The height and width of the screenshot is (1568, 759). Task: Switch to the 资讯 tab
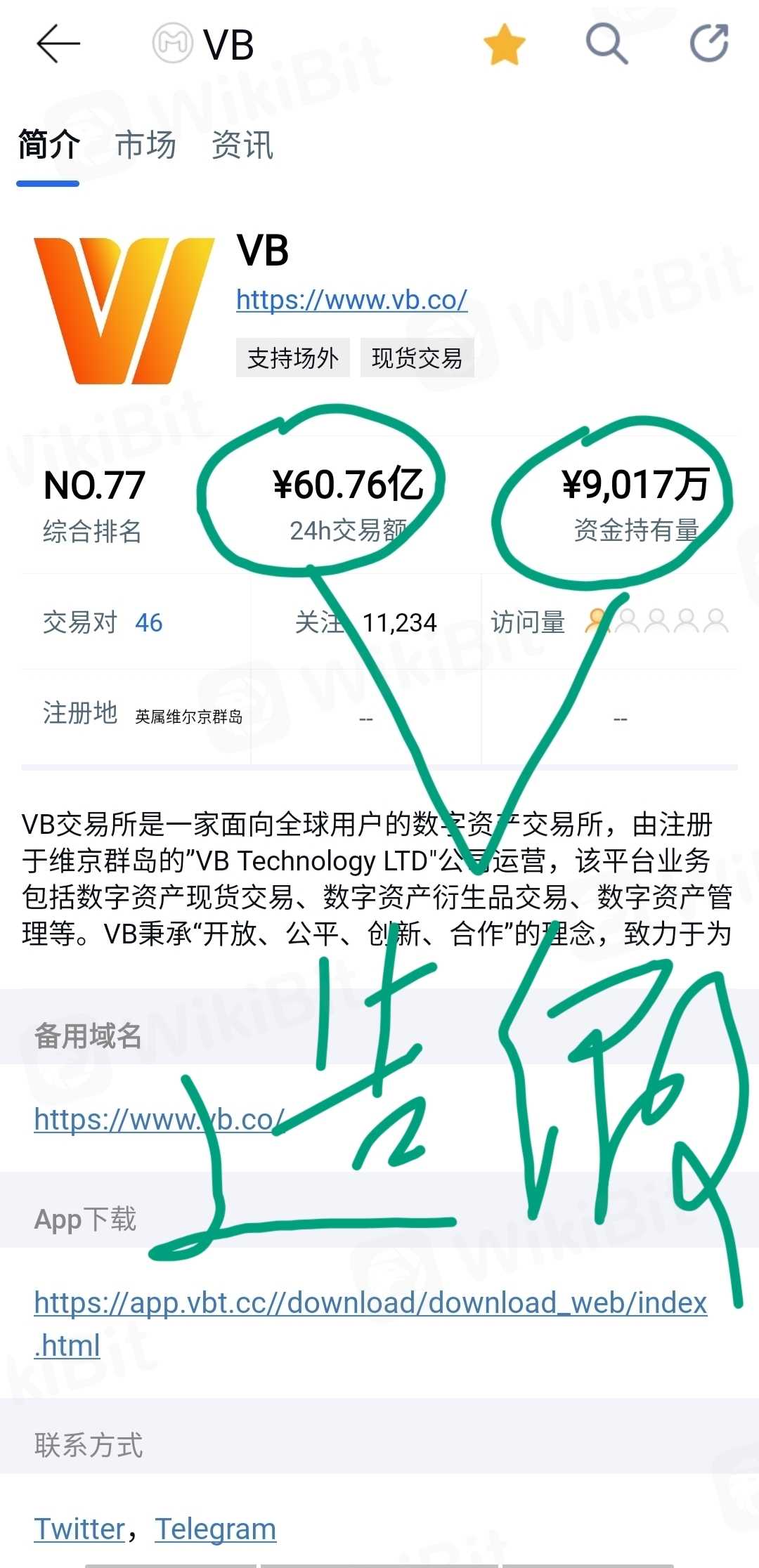point(242,145)
